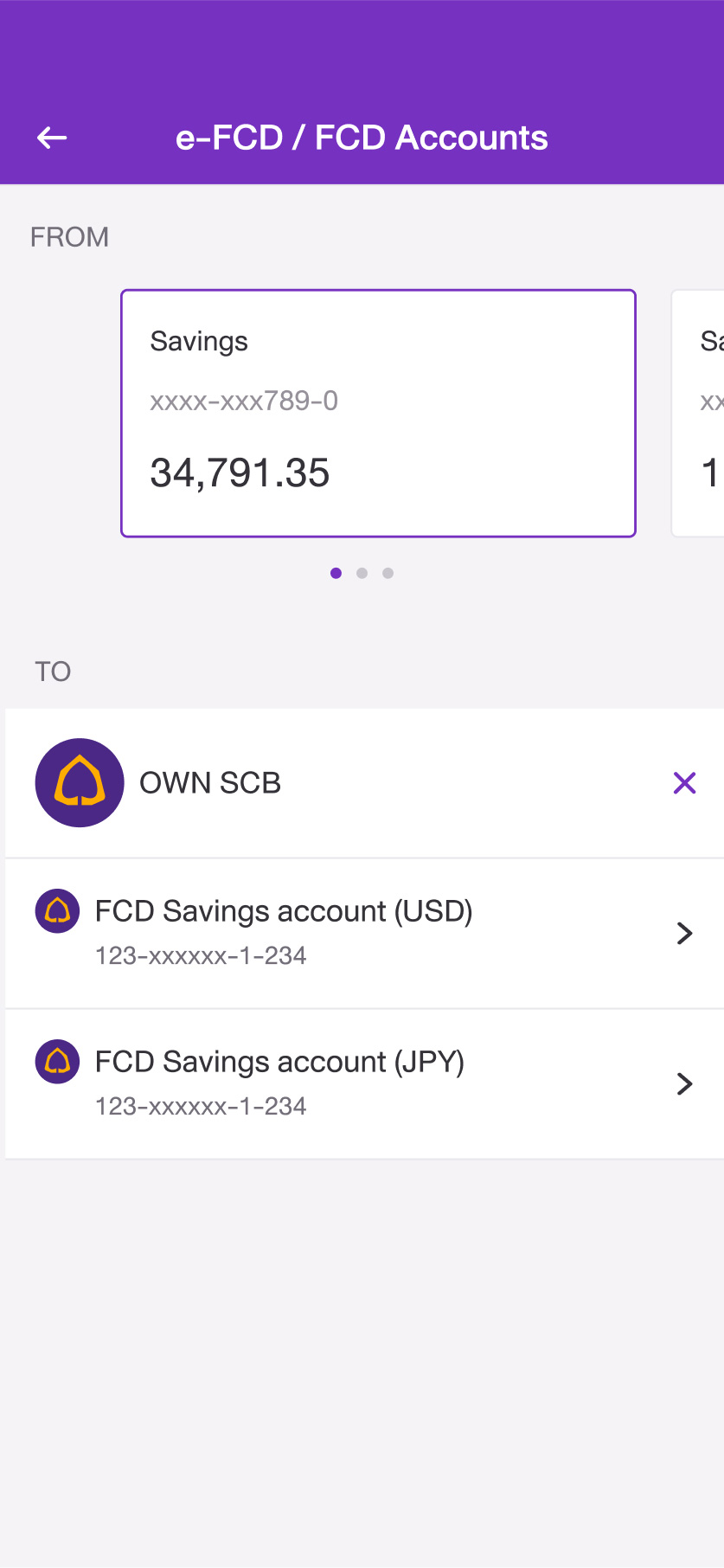Clear the OWN SCB recipient selection

point(684,783)
